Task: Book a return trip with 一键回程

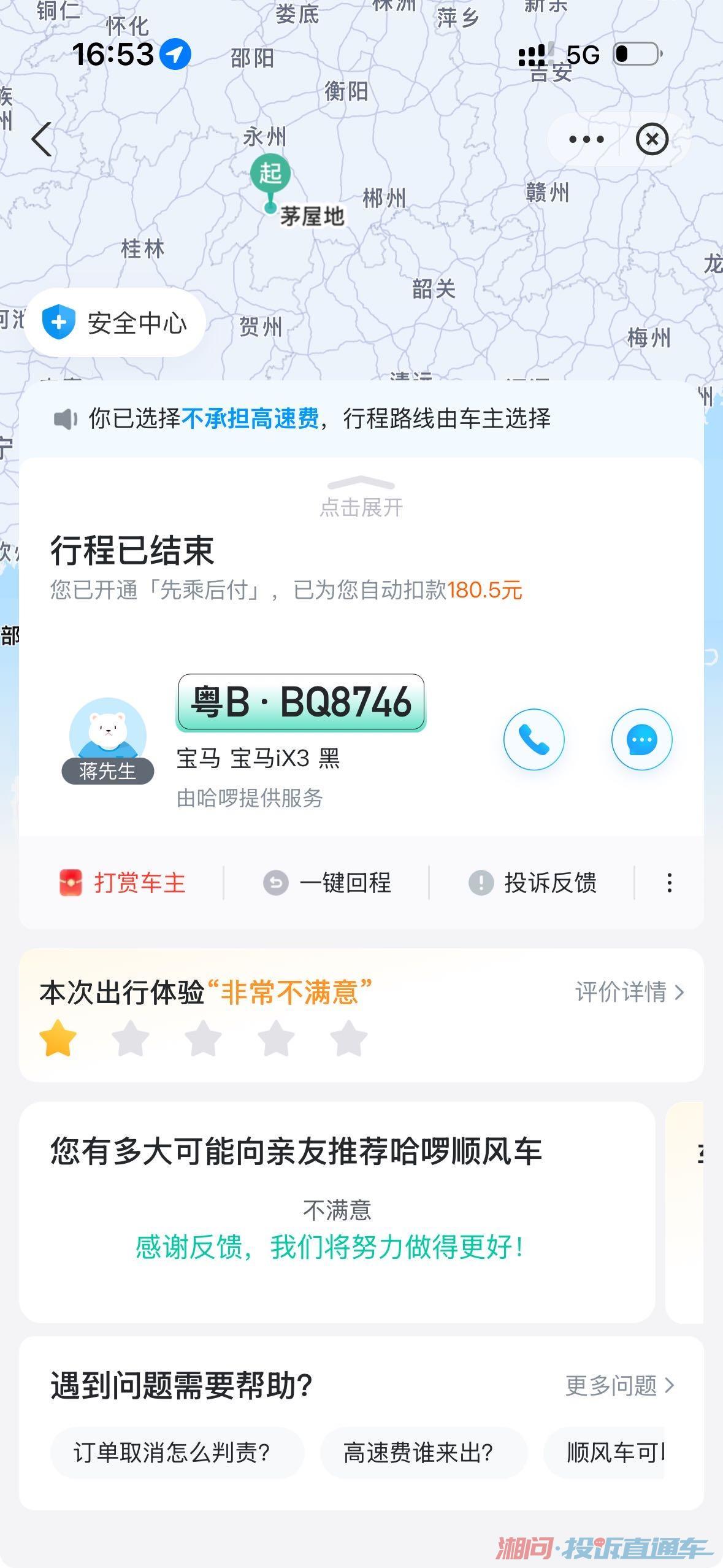Action: pos(327,883)
